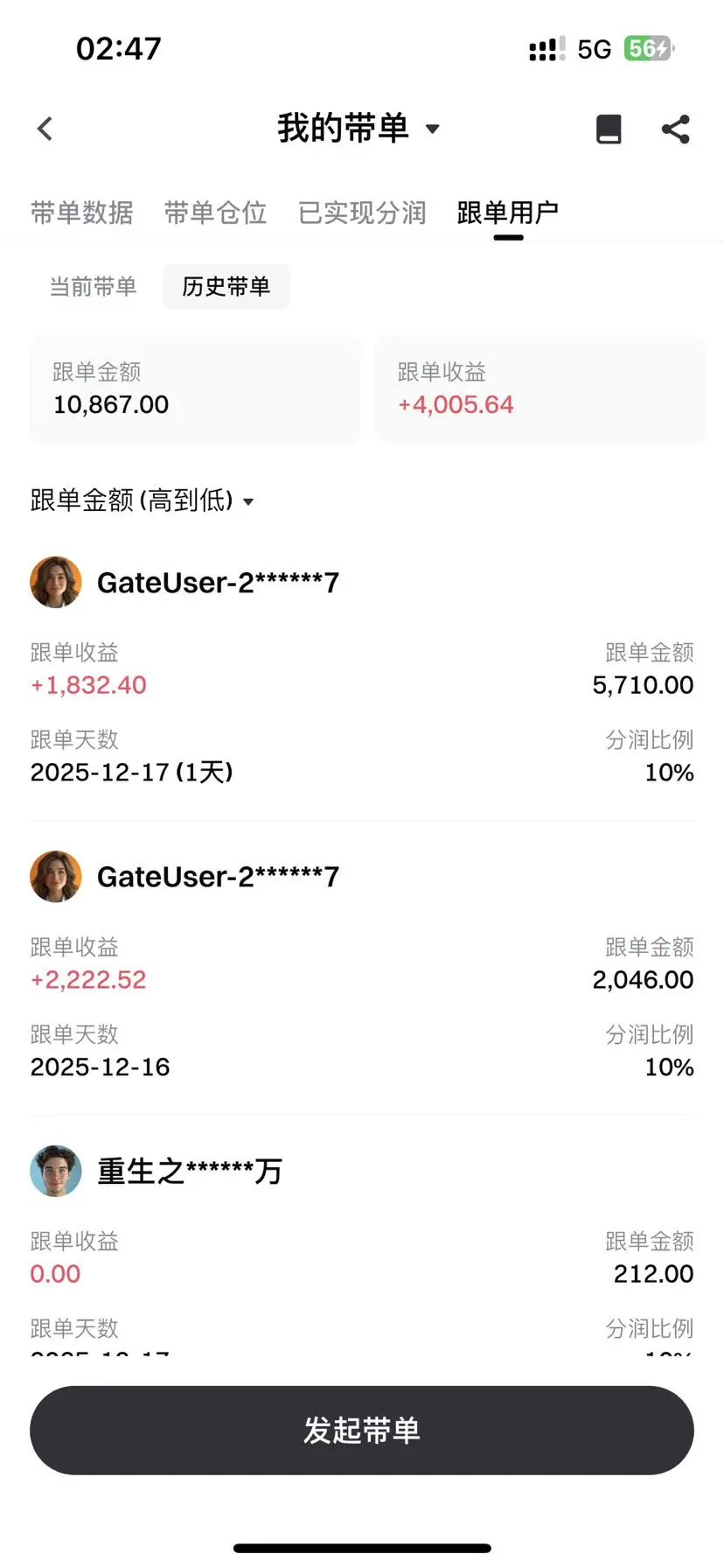Open the 跟单金额 (高到低) sort dropdown
Viewport: 724px width, 1568px height.
click(x=142, y=500)
